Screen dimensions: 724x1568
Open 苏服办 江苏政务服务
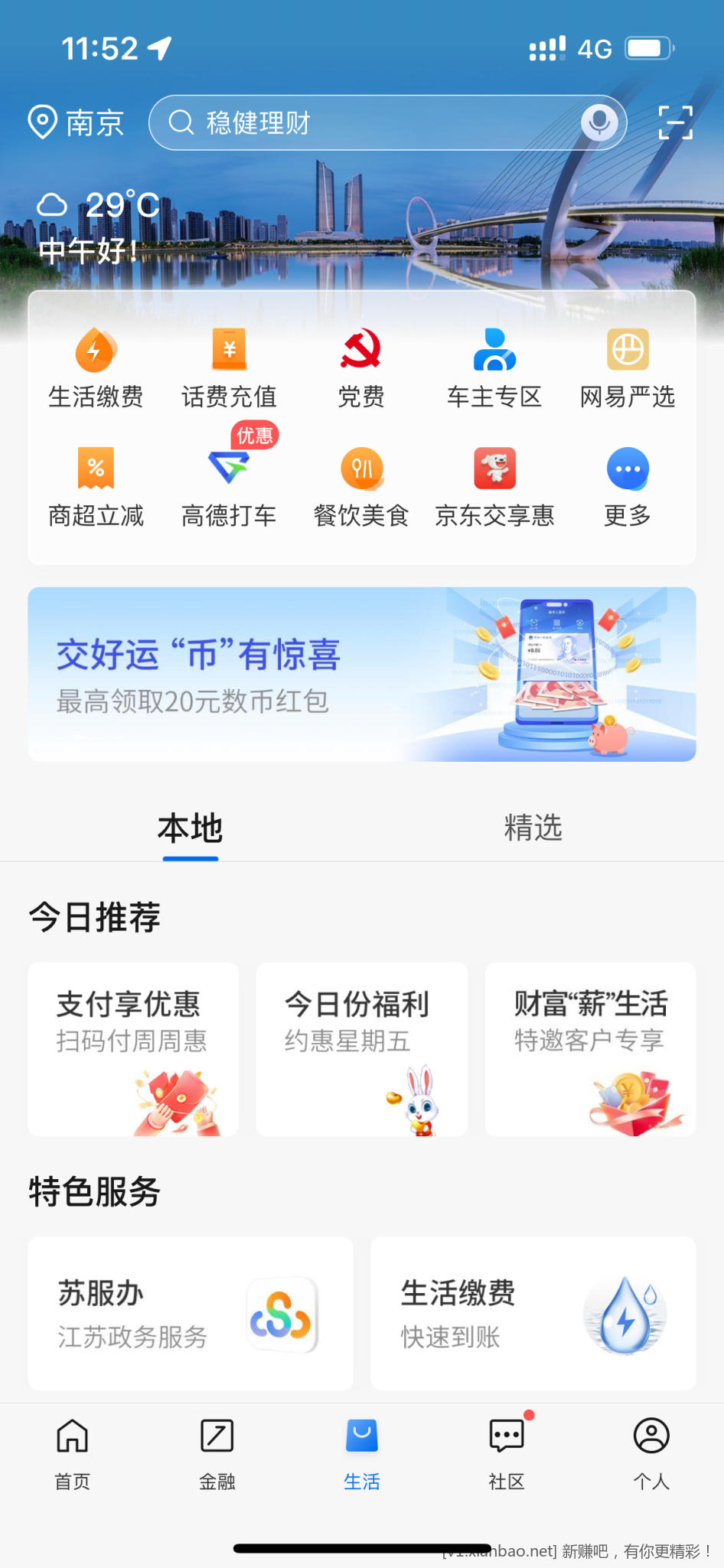[x=191, y=1314]
